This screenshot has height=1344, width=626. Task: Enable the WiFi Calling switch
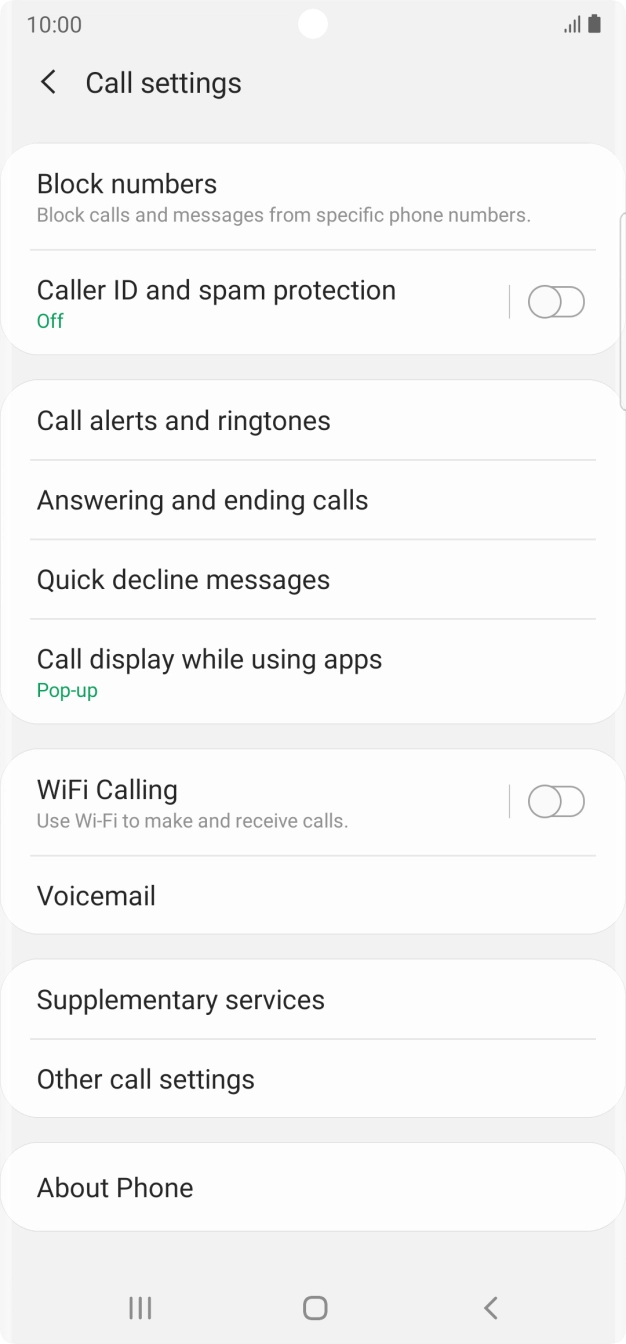(556, 802)
